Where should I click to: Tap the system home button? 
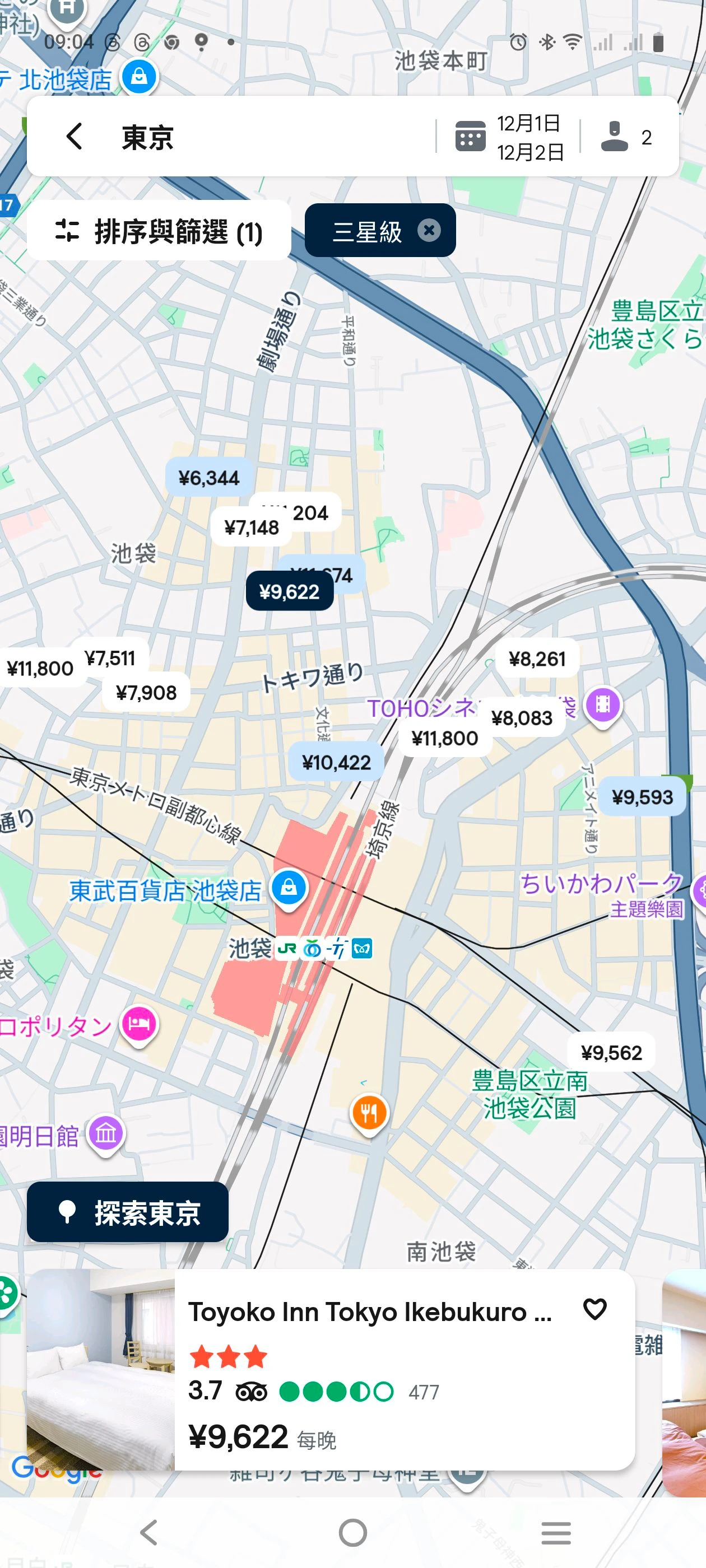click(x=352, y=1533)
